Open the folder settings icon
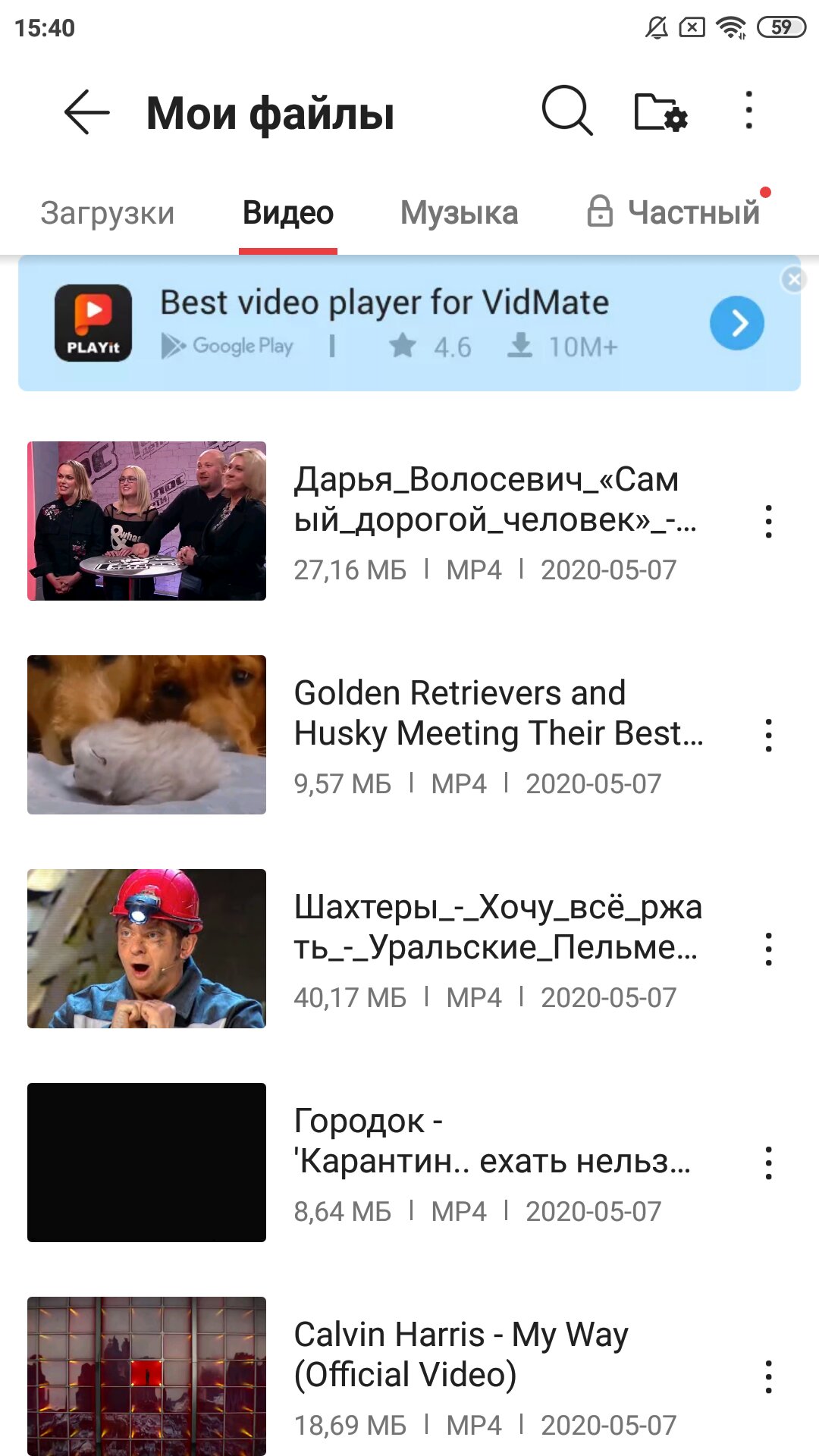Viewport: 819px width, 1456px height. pos(661,112)
